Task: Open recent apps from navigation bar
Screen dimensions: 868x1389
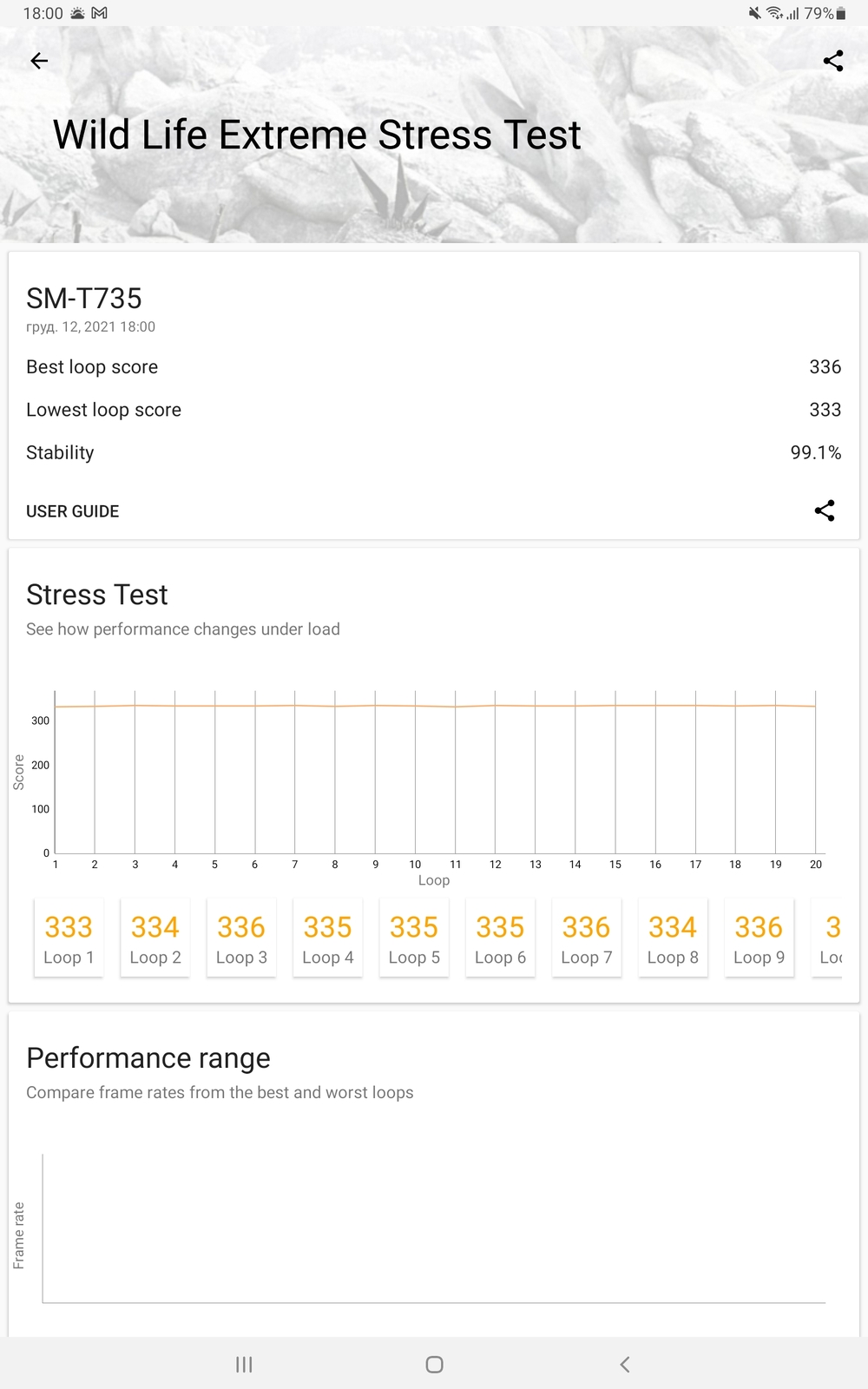Action: click(244, 1365)
